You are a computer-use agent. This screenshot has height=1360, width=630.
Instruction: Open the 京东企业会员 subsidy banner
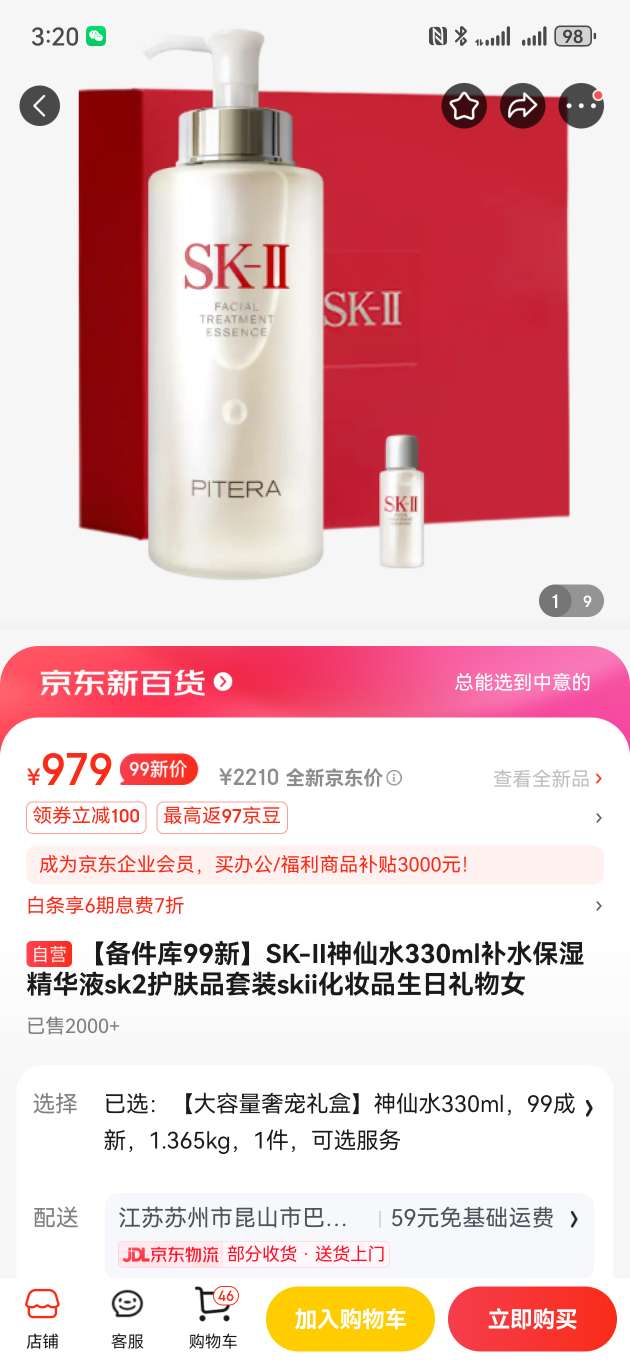click(315, 865)
